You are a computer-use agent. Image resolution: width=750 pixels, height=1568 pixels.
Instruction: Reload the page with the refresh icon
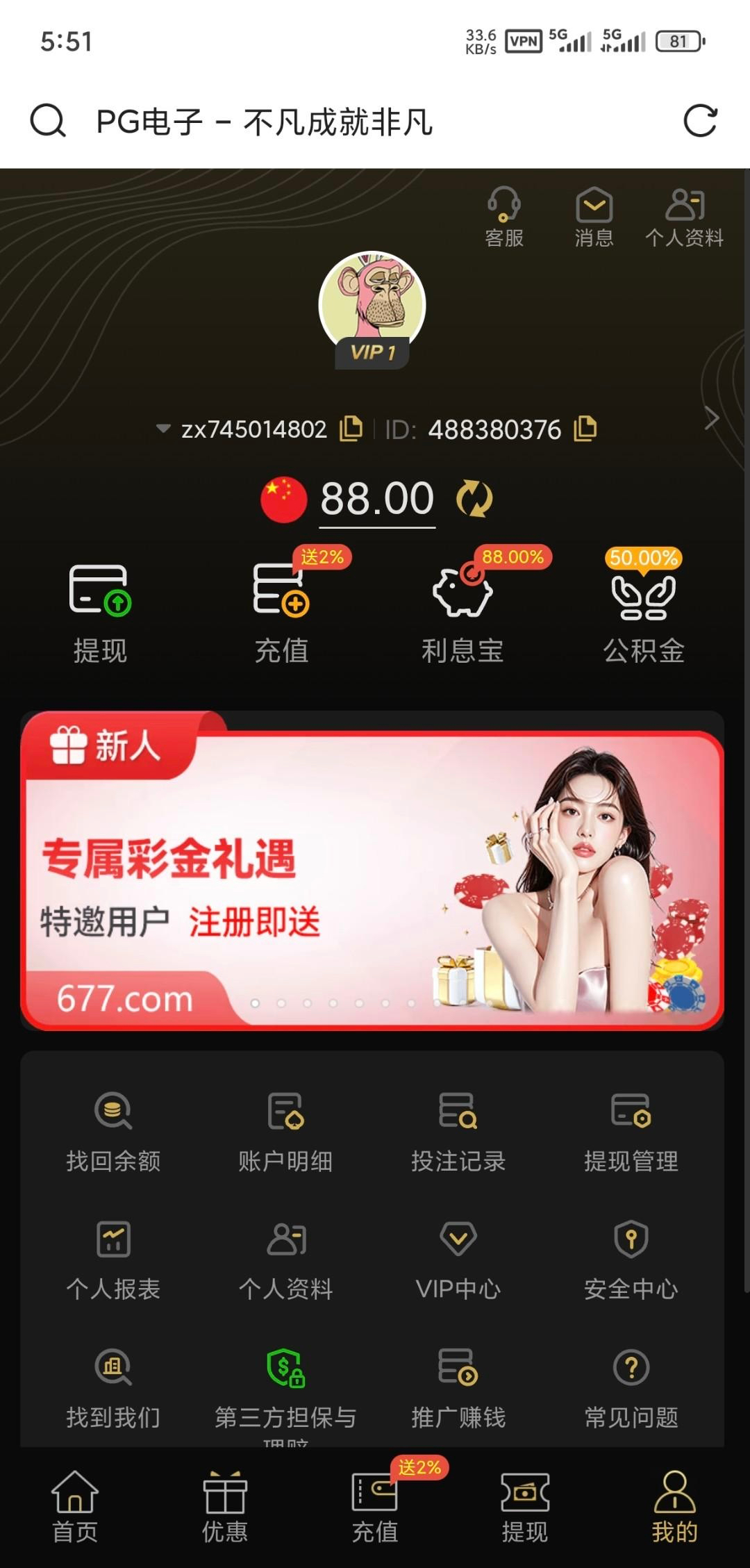pyautogui.click(x=699, y=122)
